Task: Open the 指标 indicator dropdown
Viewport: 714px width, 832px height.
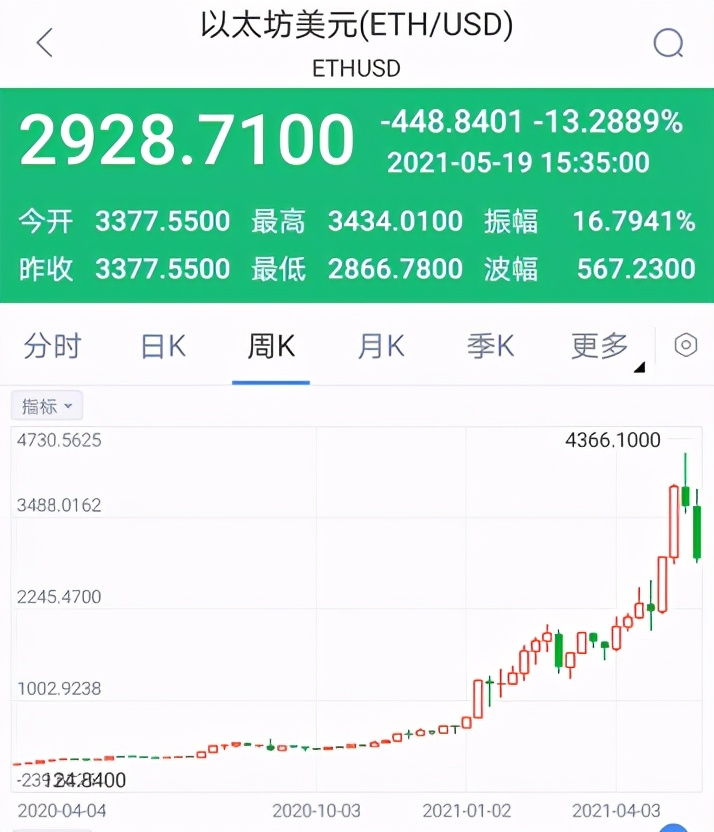Action: pyautogui.click(x=47, y=406)
